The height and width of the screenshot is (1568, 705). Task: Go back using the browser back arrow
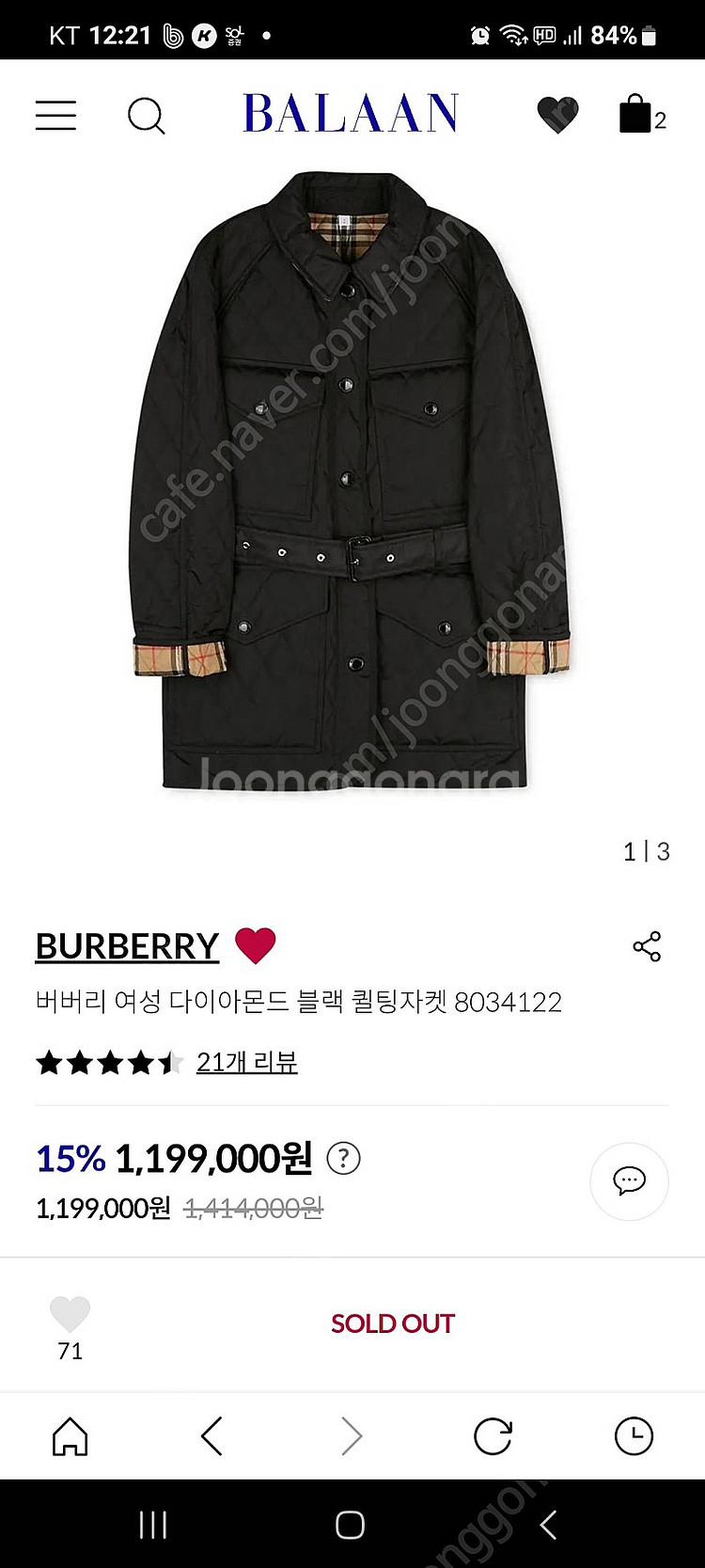click(x=211, y=1436)
